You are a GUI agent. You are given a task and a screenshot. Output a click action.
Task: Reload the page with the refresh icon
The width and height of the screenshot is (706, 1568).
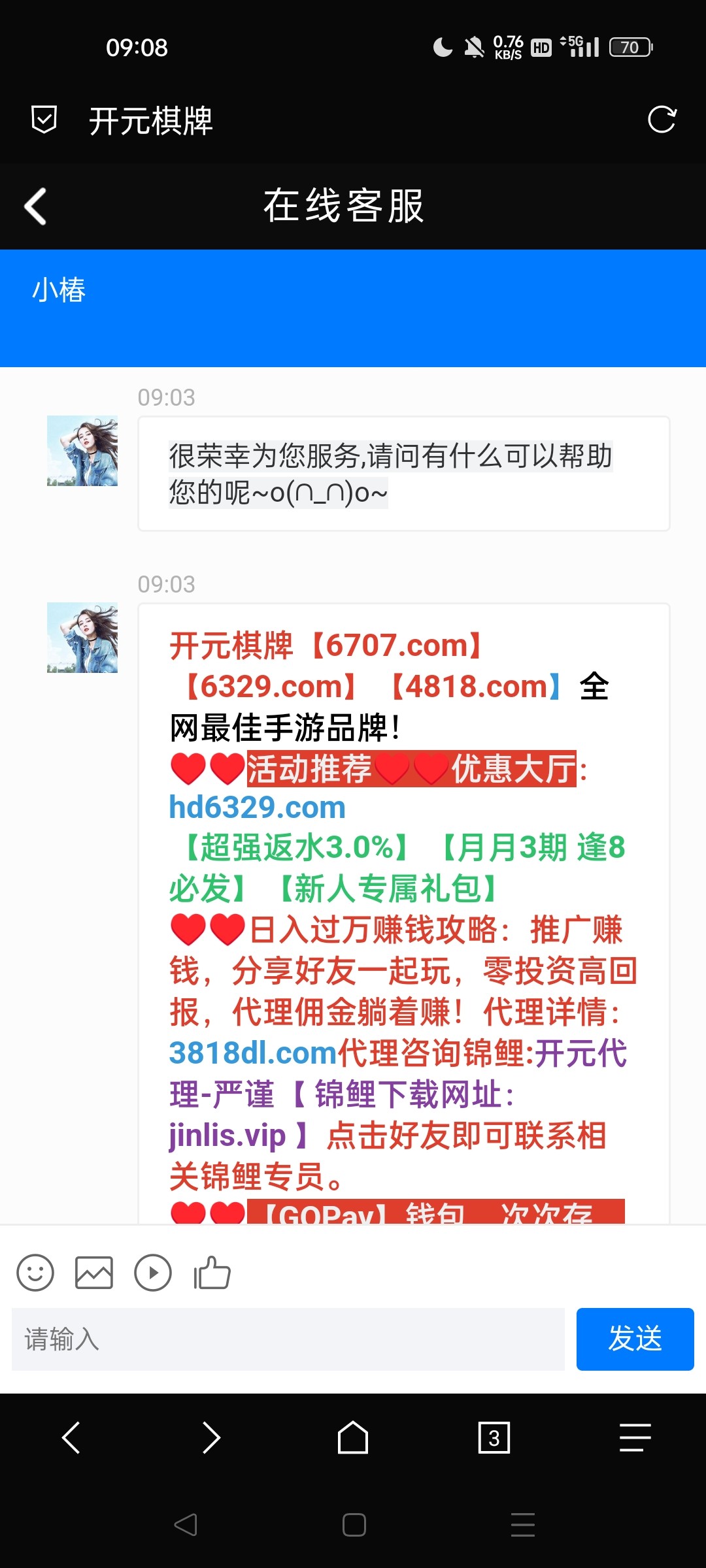click(662, 120)
